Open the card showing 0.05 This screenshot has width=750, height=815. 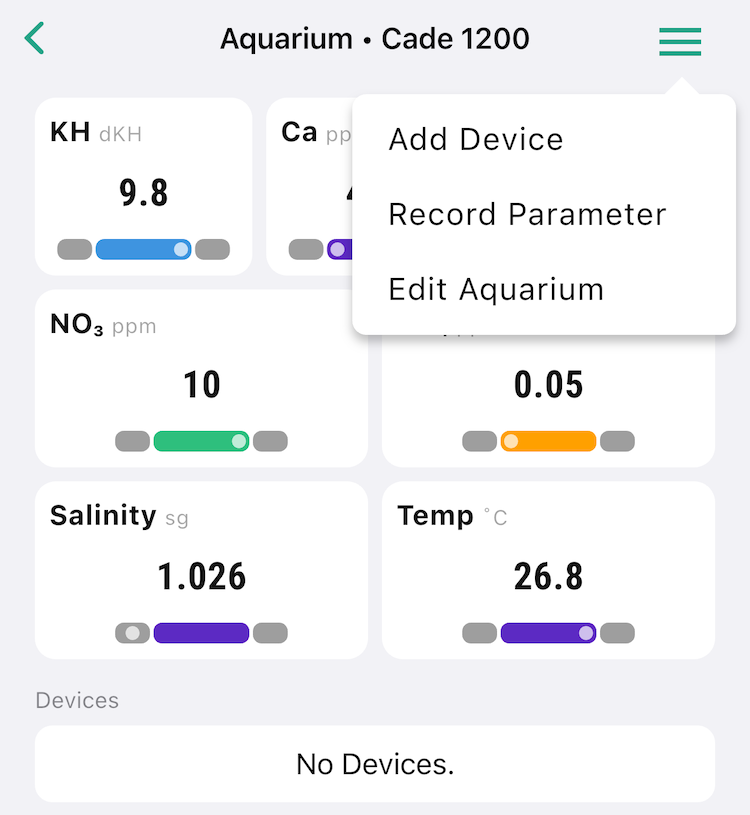[x=548, y=400]
